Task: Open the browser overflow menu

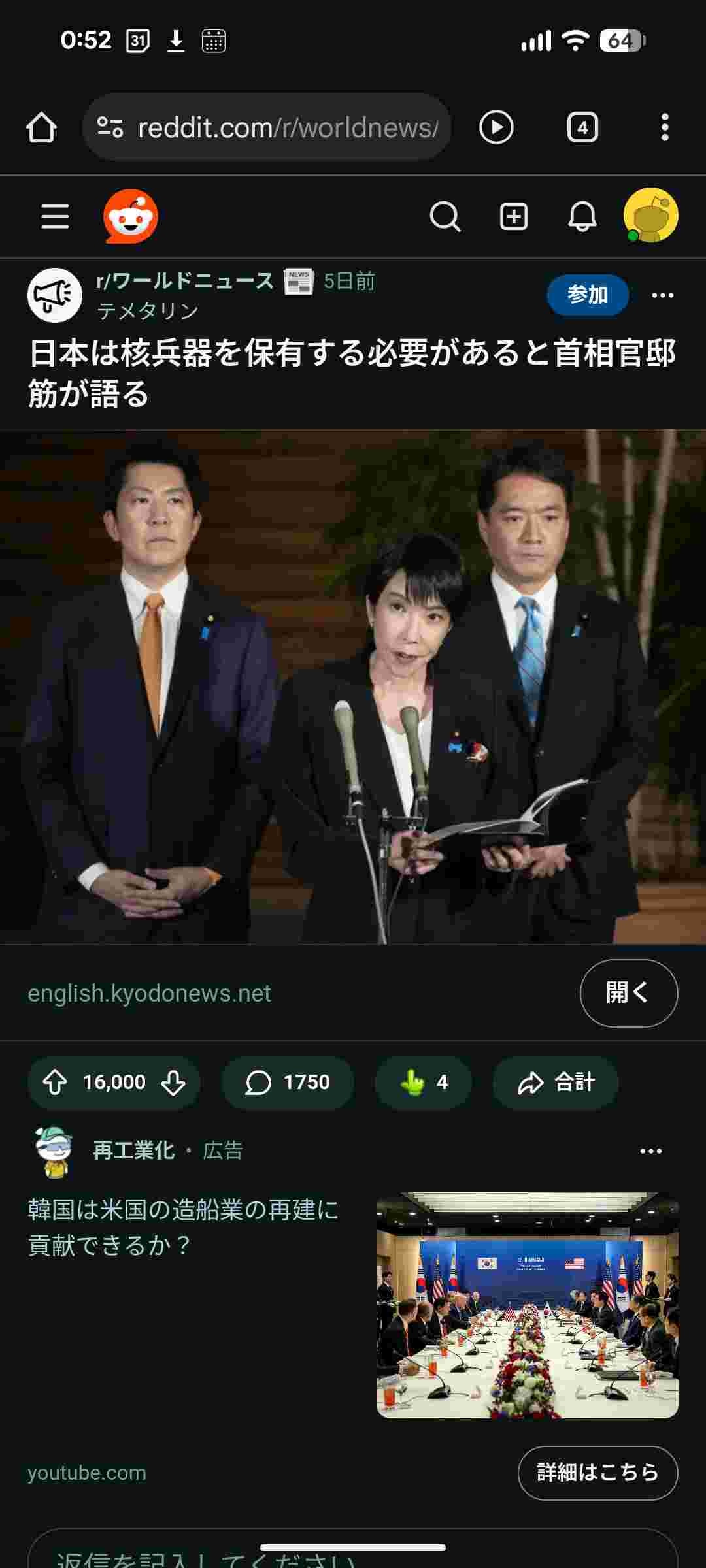Action: pos(665,127)
